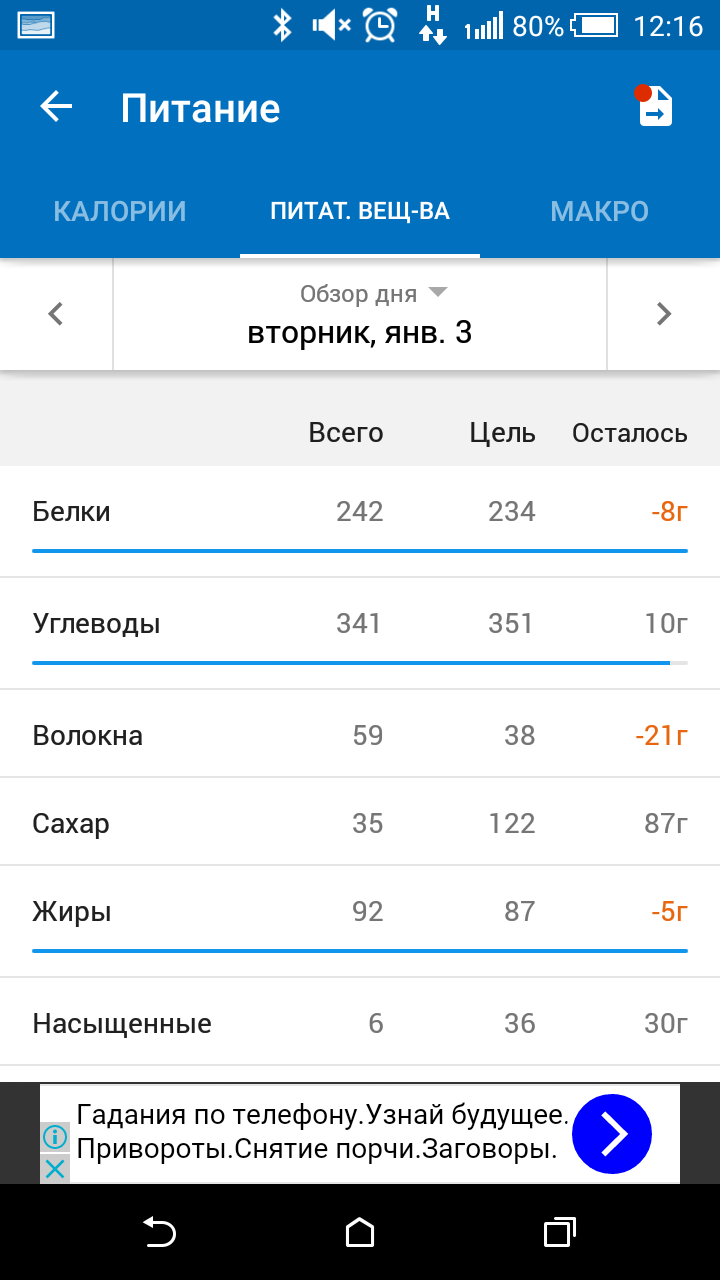
Task: Open the ad arrow button
Action: point(612,1134)
